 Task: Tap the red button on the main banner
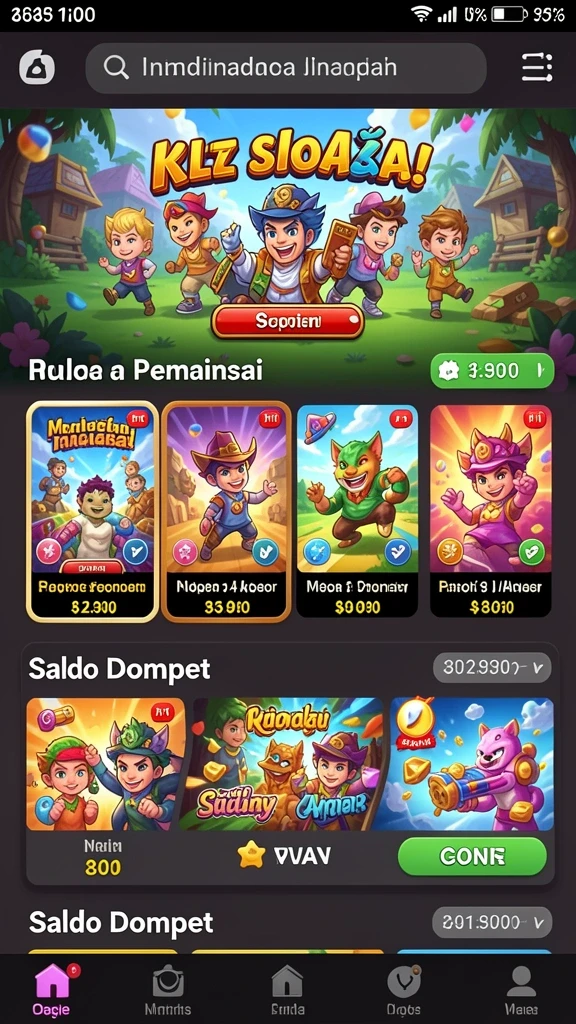tap(288, 321)
